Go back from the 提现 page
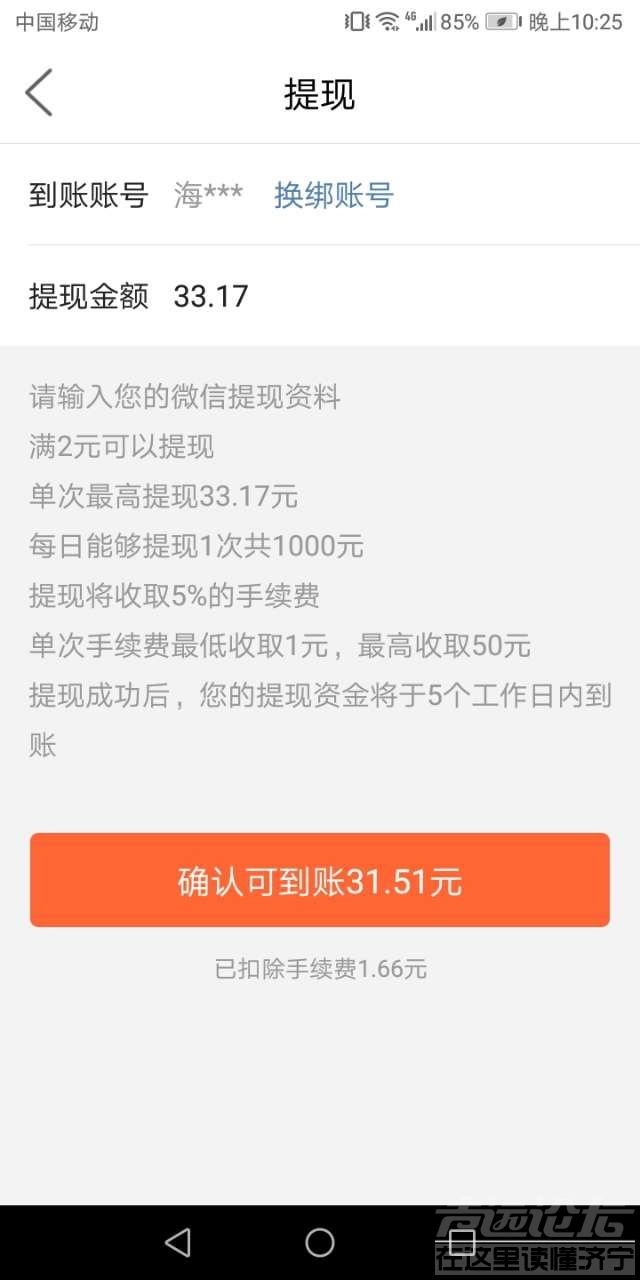This screenshot has width=640, height=1280. point(39,94)
